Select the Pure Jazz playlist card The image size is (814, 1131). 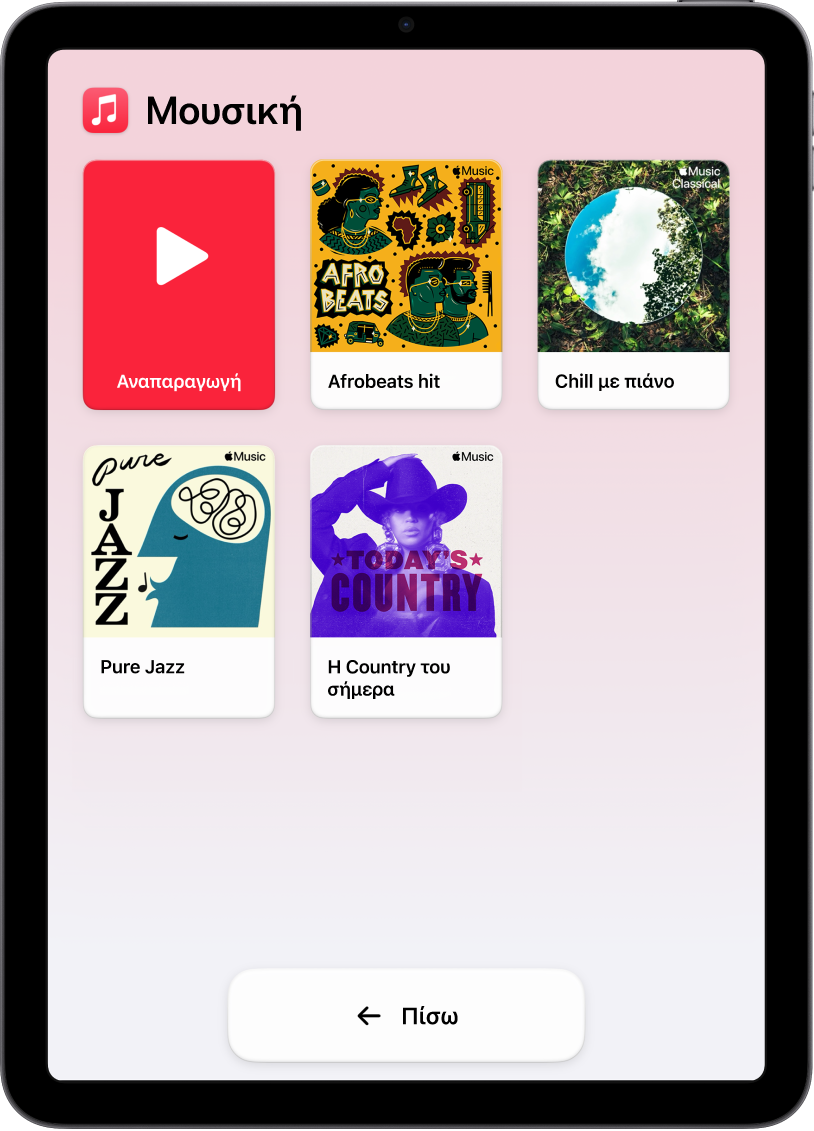tap(178, 580)
